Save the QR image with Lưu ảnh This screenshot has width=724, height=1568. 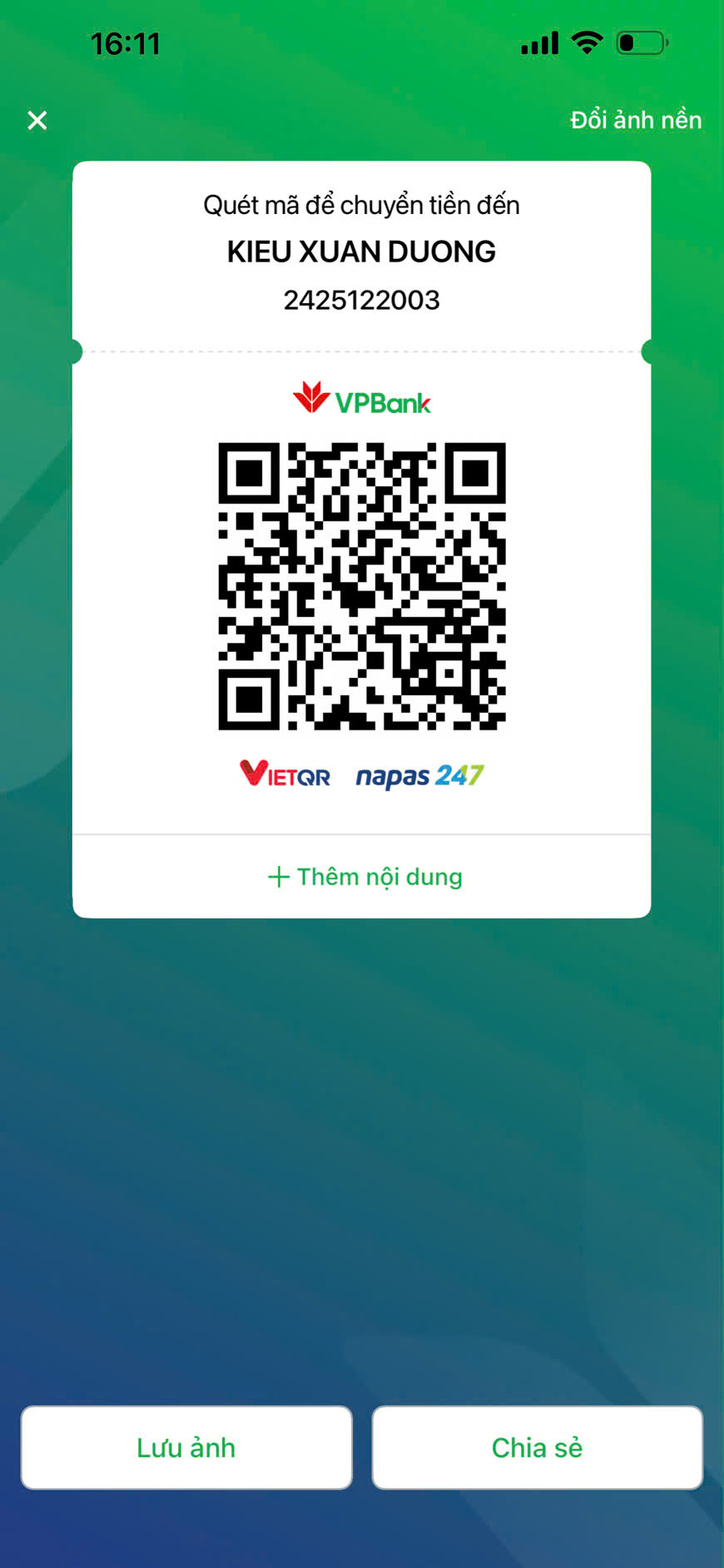tap(186, 1448)
